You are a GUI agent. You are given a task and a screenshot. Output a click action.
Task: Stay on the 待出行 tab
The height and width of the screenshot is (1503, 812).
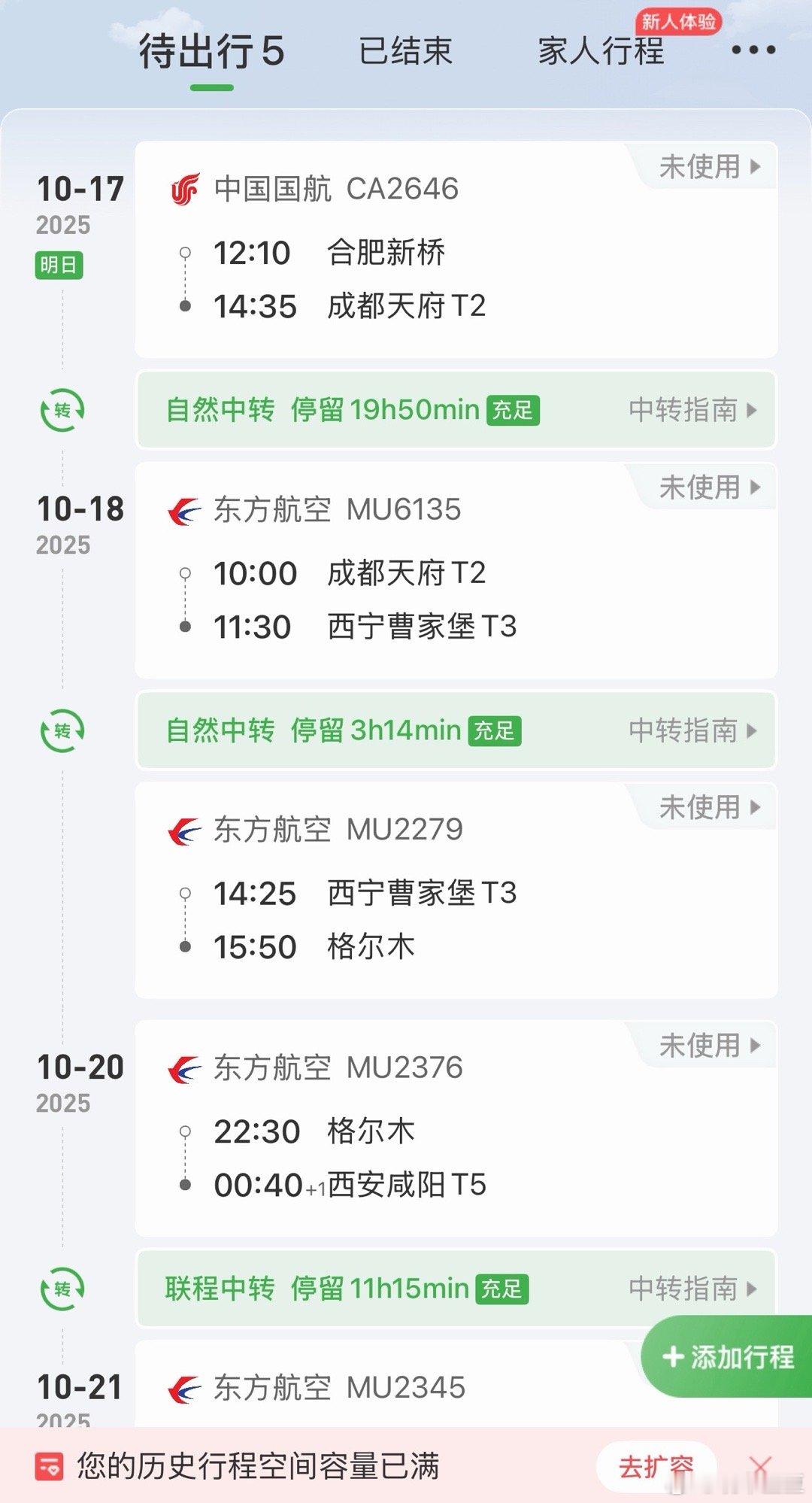click(x=211, y=53)
